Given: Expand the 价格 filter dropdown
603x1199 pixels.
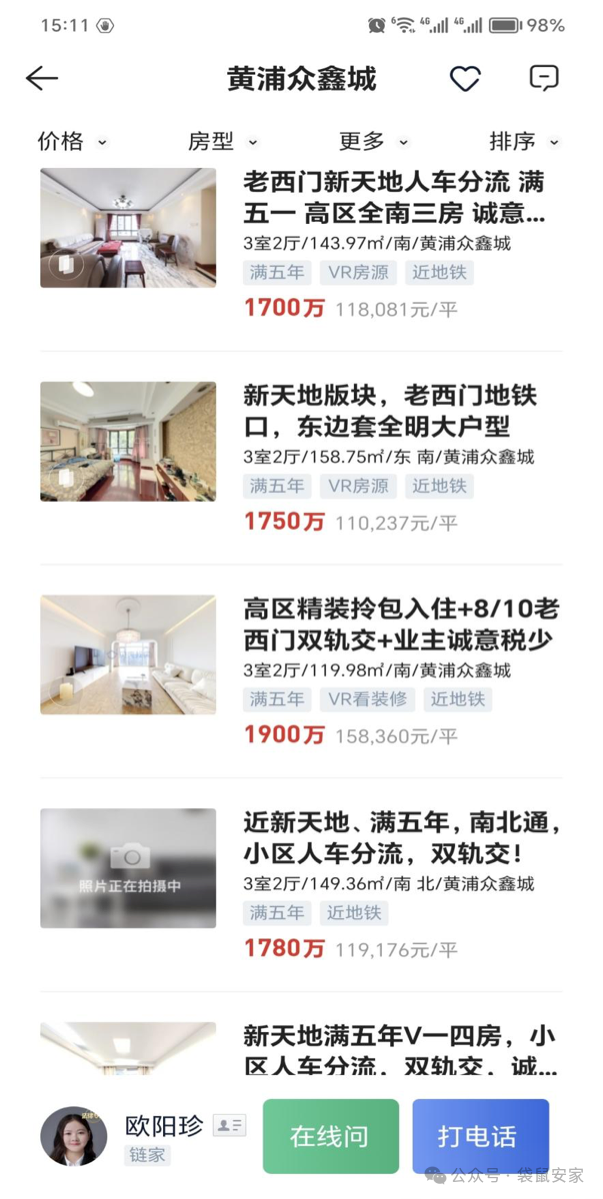Looking at the screenshot, I should click(x=72, y=142).
